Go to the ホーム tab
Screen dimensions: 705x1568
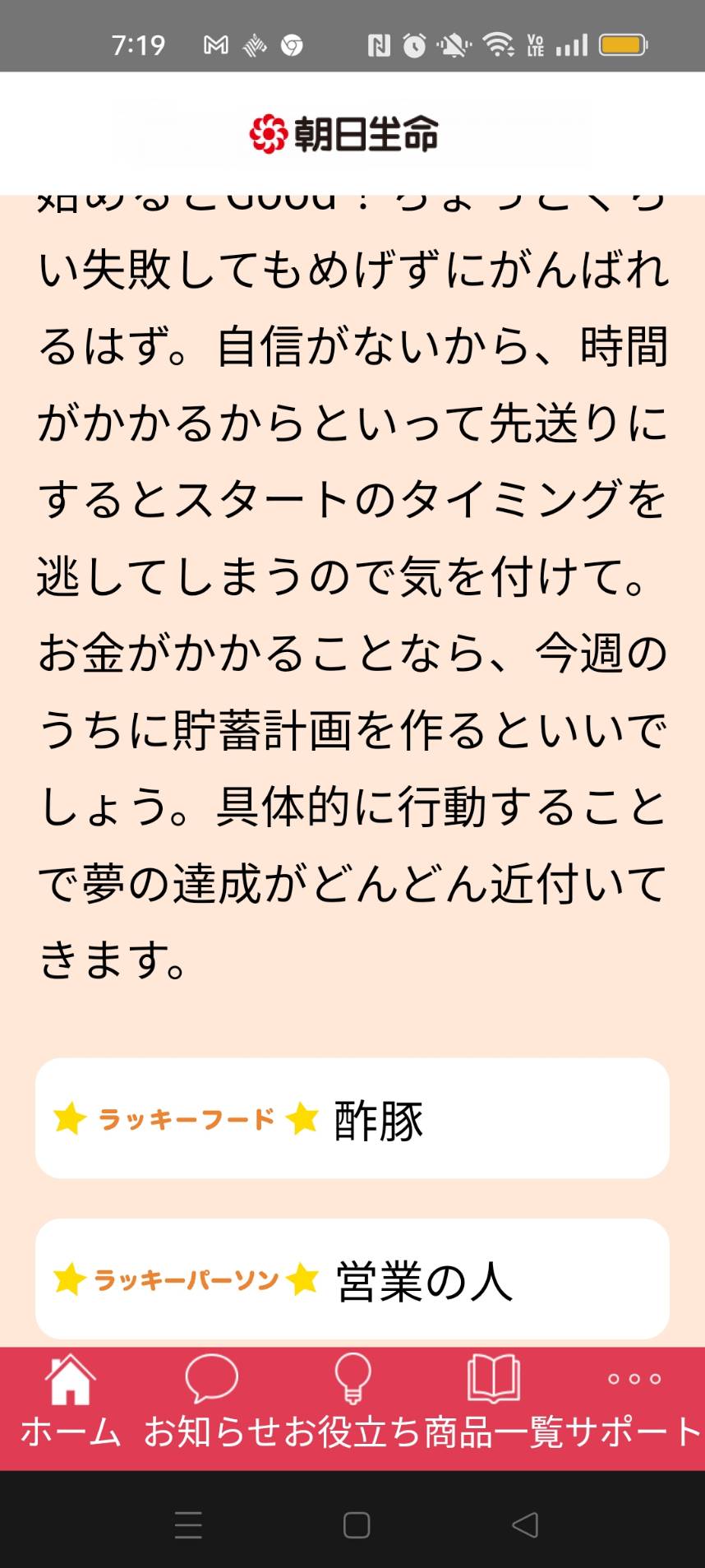coord(71,1408)
